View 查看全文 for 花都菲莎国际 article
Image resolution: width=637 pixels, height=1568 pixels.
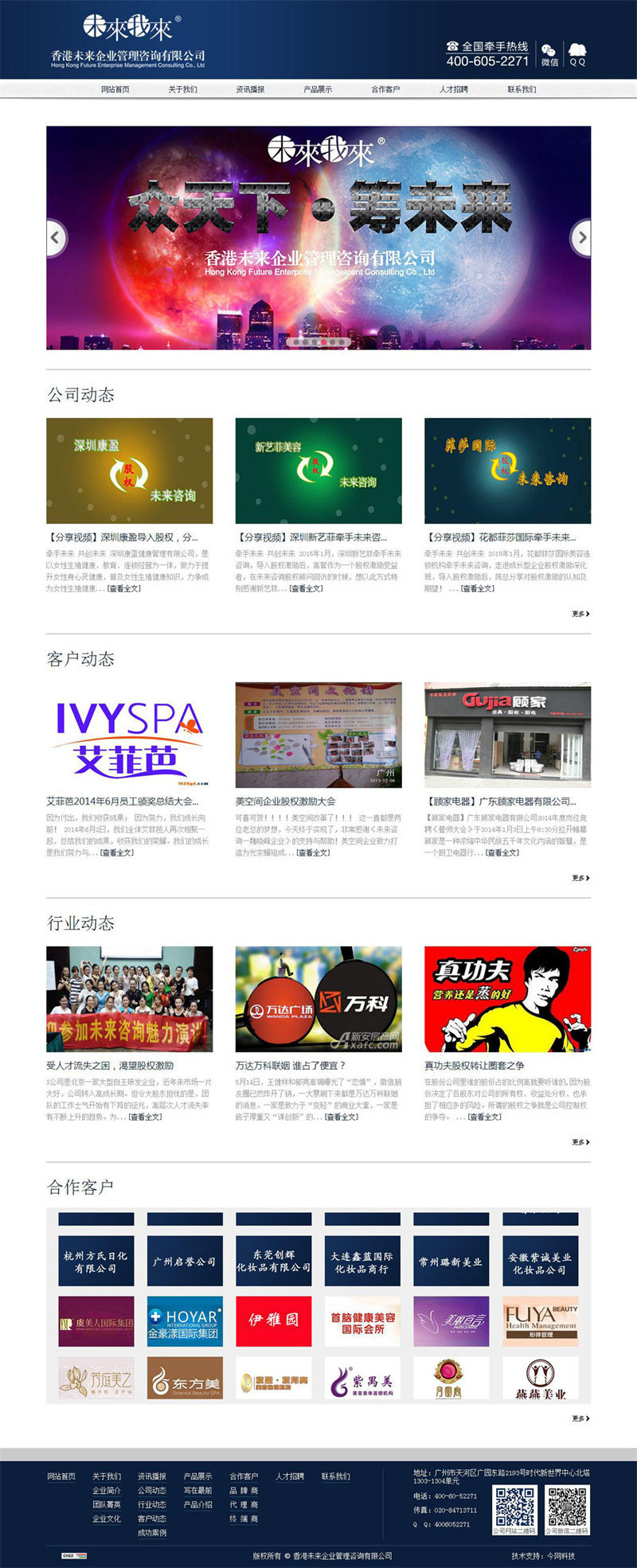click(x=478, y=588)
